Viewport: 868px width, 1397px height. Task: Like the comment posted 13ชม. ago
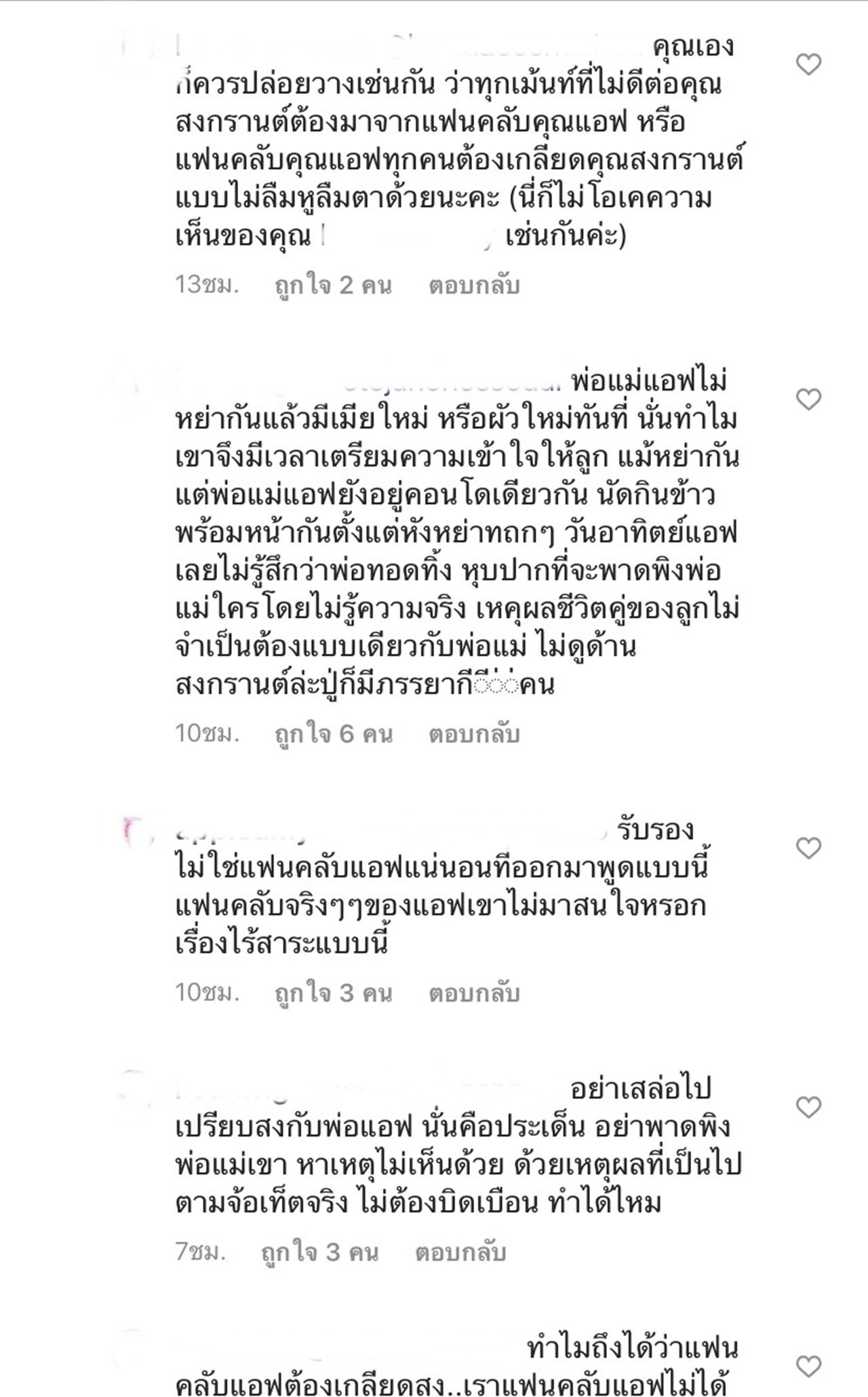[808, 64]
